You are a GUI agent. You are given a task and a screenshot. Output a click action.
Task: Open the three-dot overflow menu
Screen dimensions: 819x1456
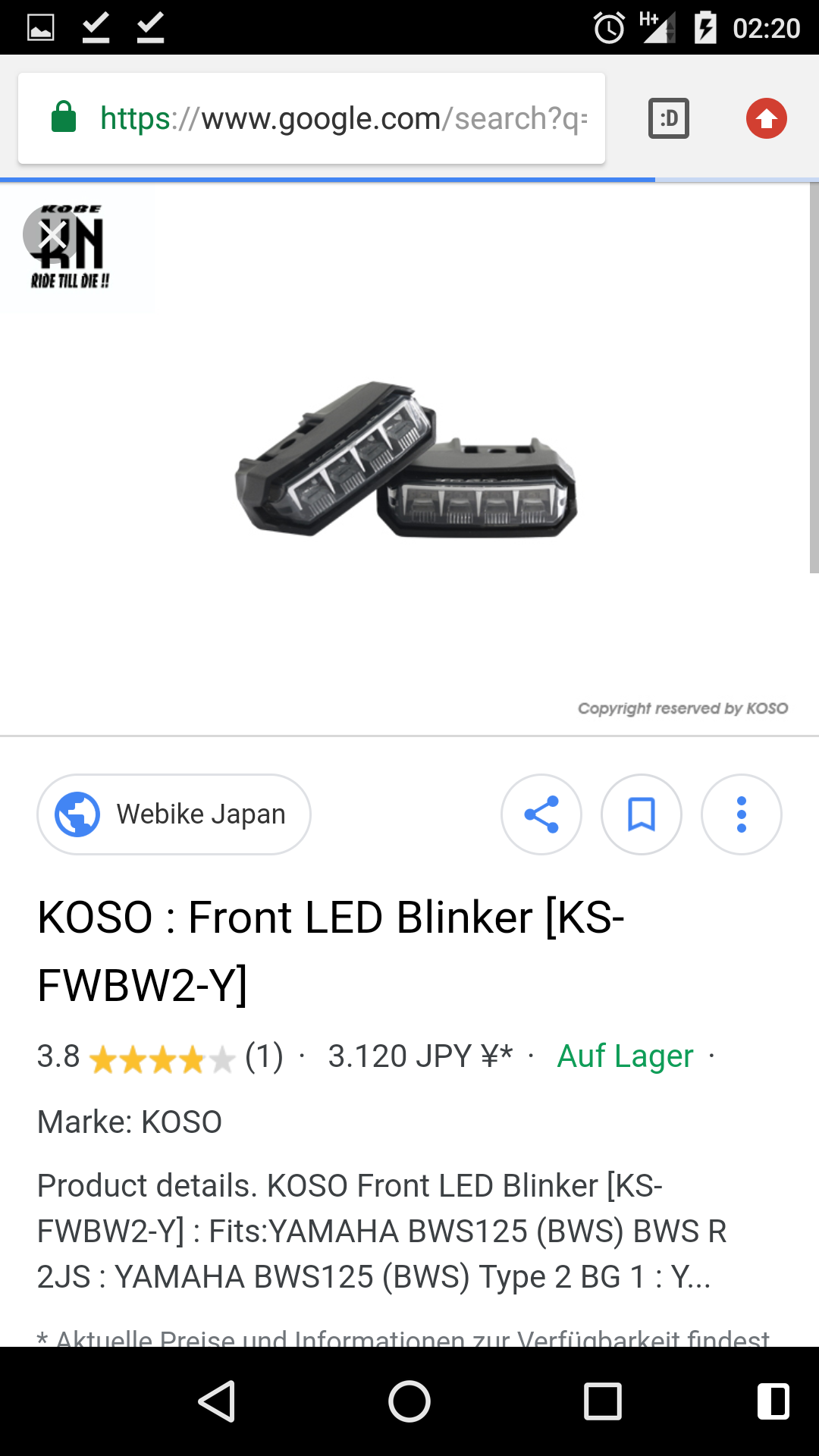[742, 814]
